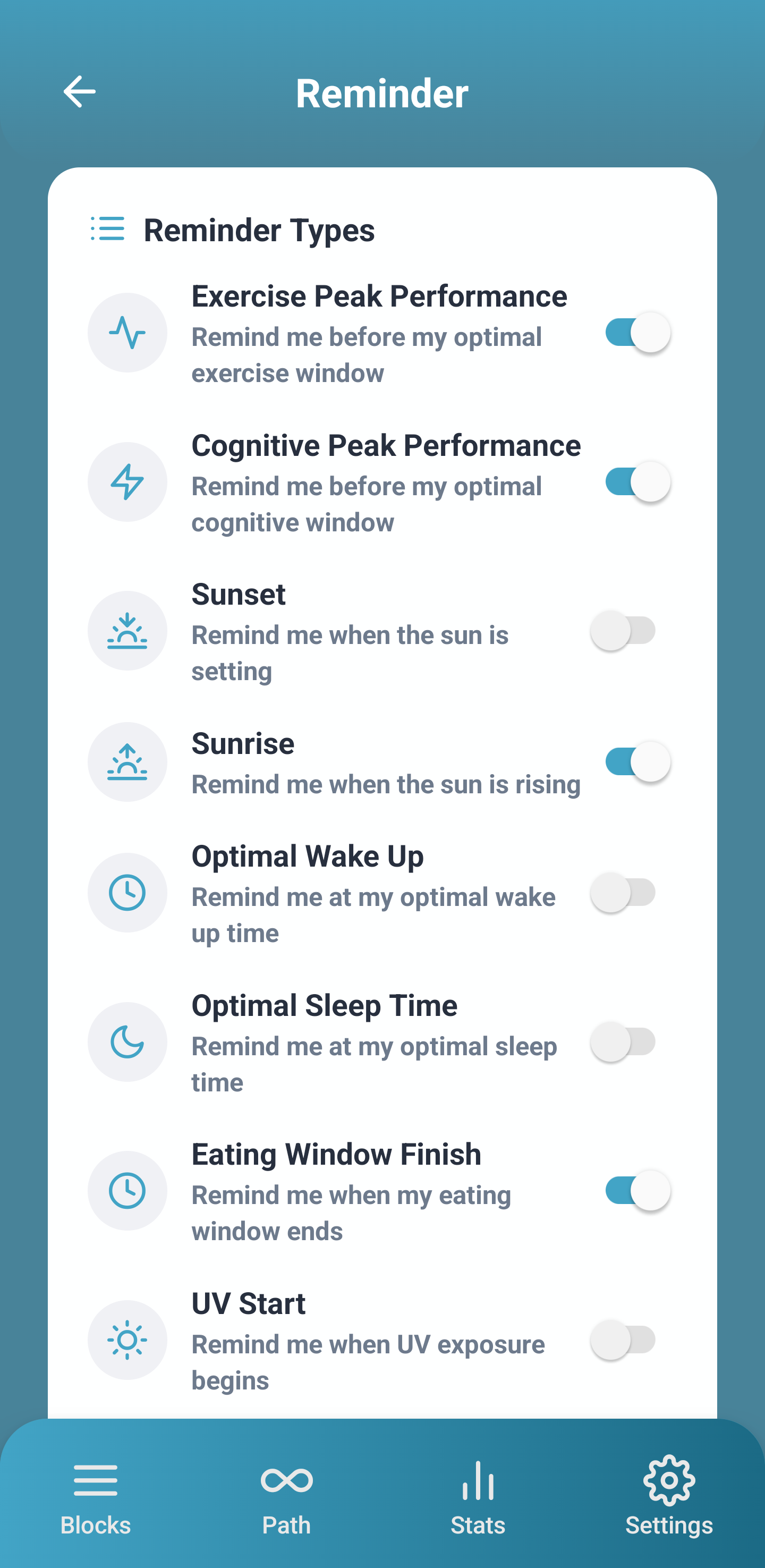Select the Eating Window Finish clock icon
Image resolution: width=765 pixels, height=1568 pixels.
click(127, 1191)
